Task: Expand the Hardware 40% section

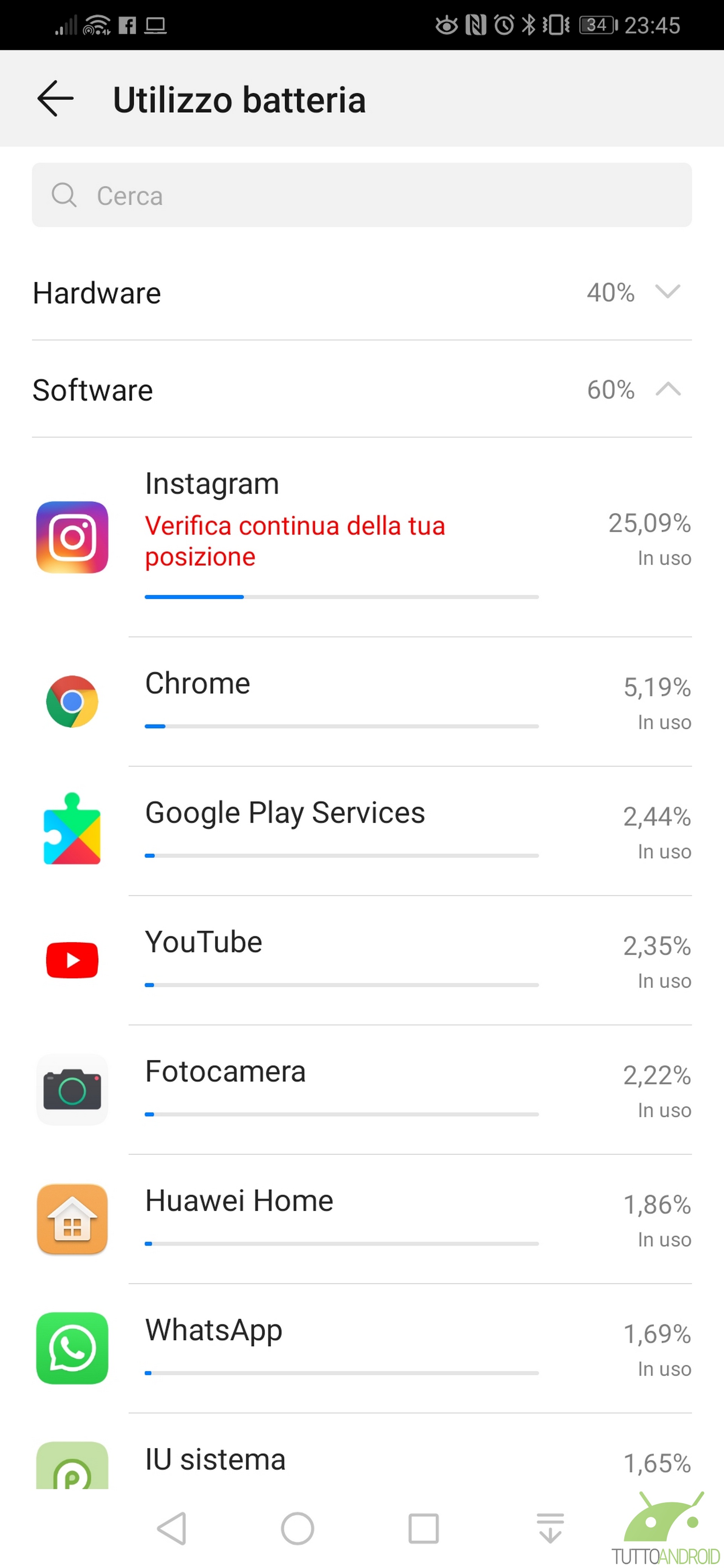Action: point(362,292)
